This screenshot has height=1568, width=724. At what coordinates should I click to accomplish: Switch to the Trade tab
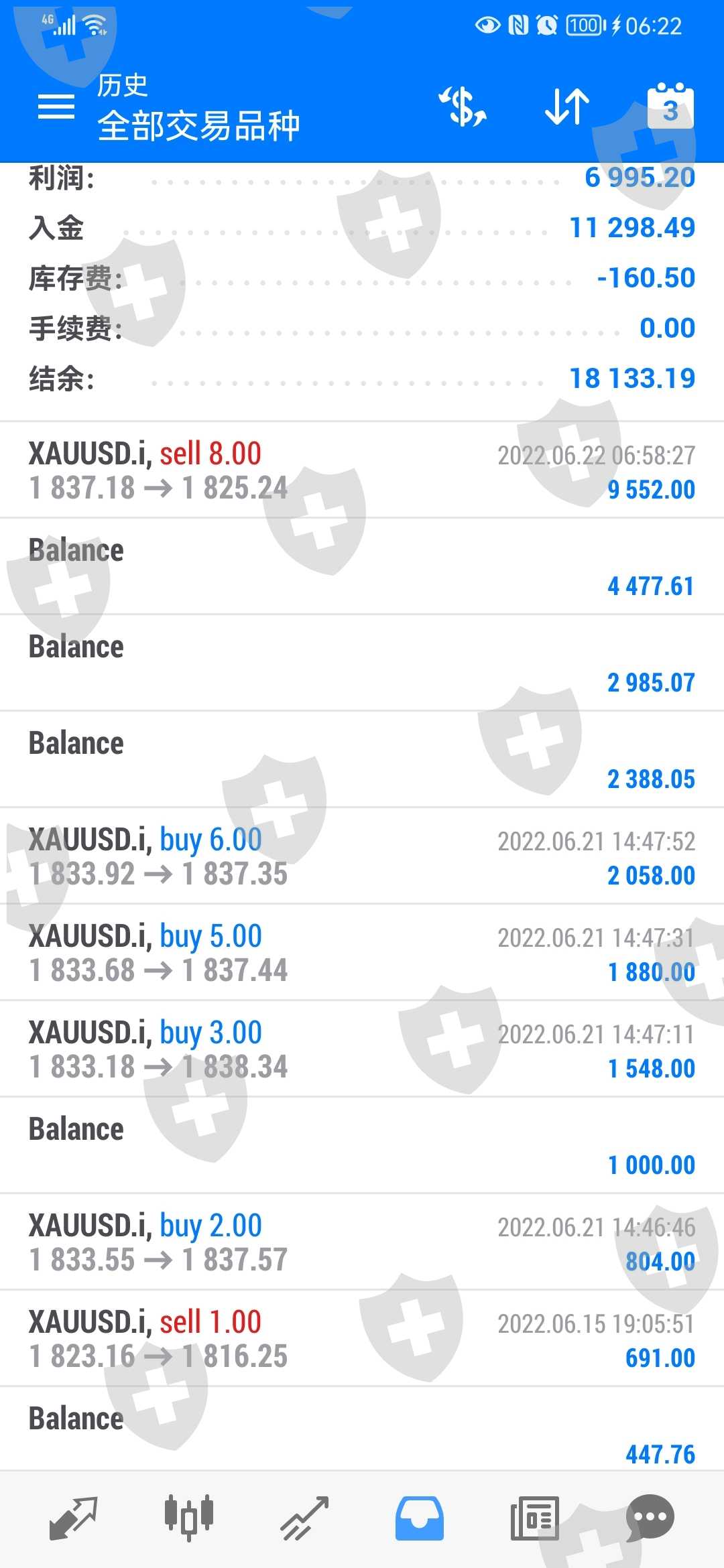[304, 1518]
